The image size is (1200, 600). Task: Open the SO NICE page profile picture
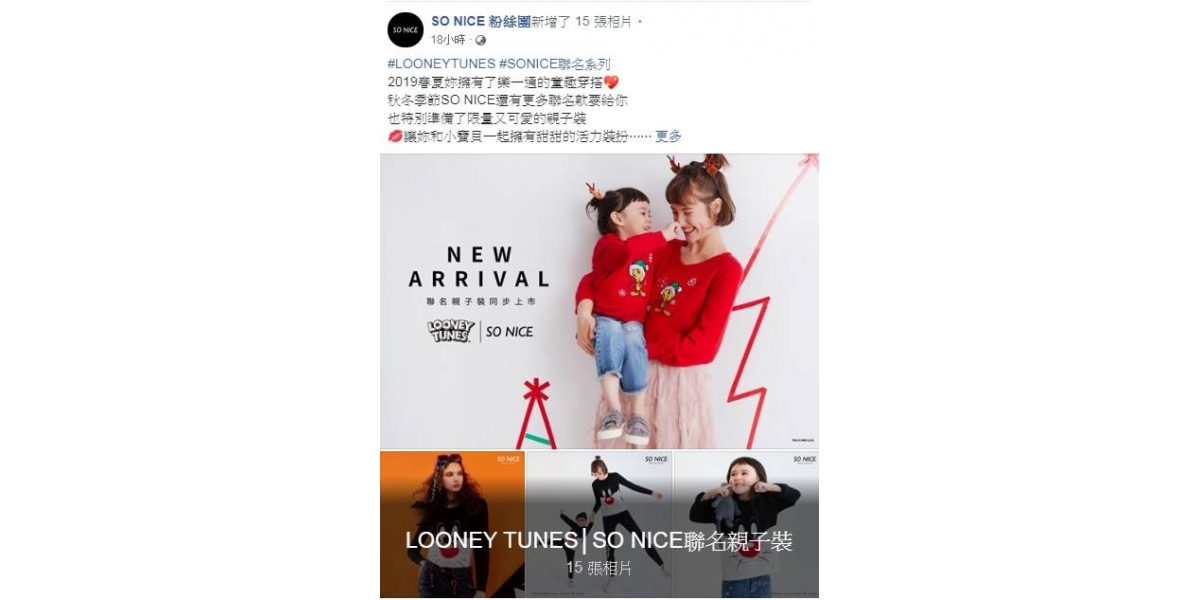(405, 30)
